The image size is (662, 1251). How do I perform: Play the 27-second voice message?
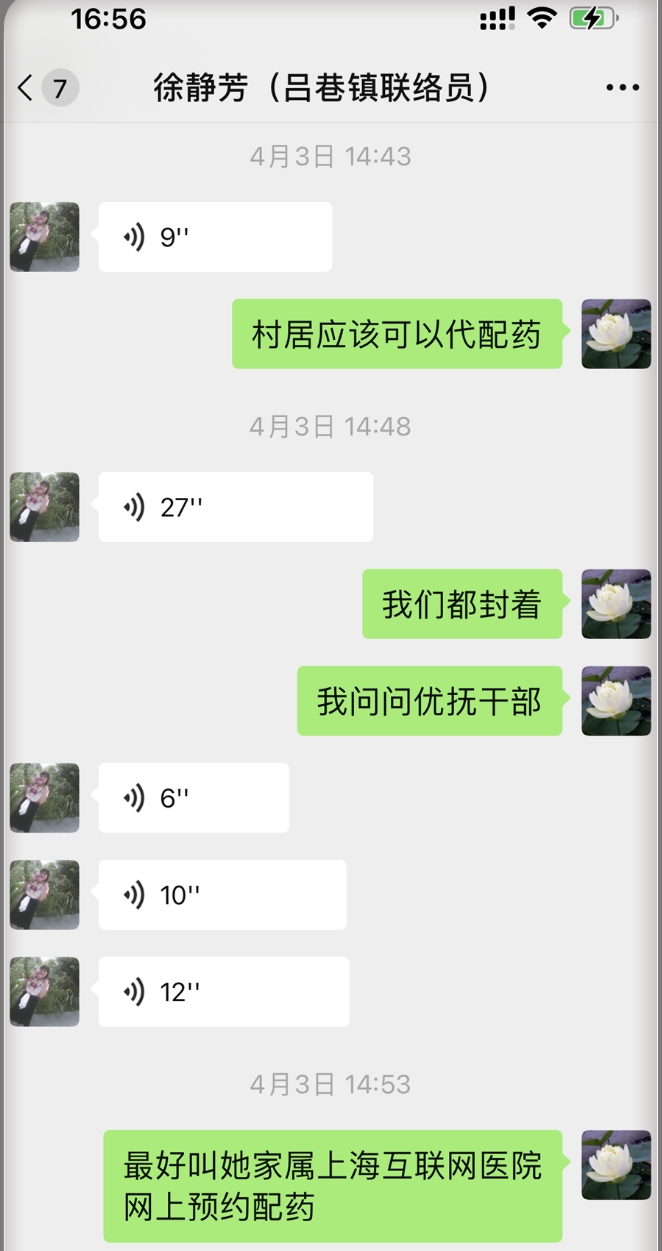(235, 507)
